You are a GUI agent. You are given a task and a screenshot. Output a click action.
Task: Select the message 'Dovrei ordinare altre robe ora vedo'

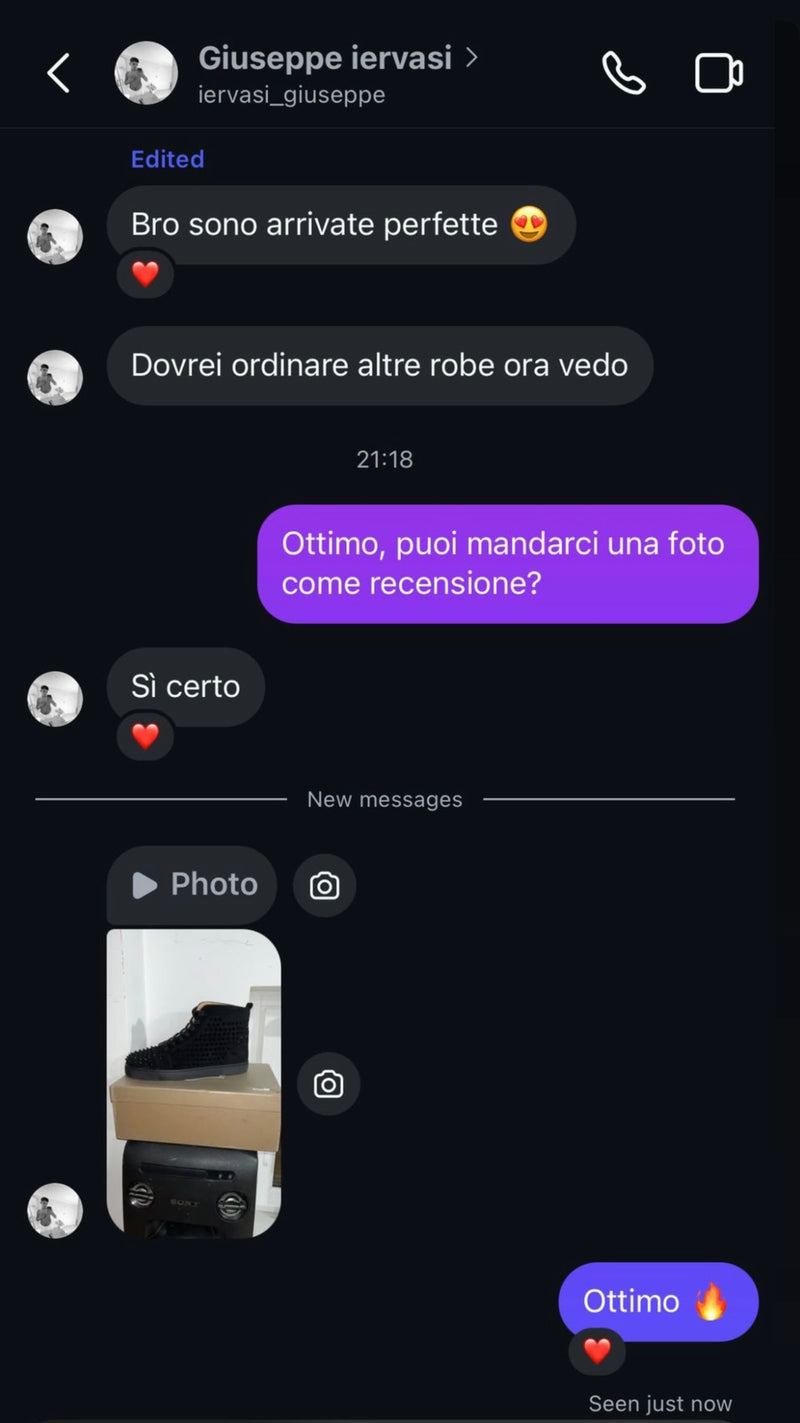[378, 366]
